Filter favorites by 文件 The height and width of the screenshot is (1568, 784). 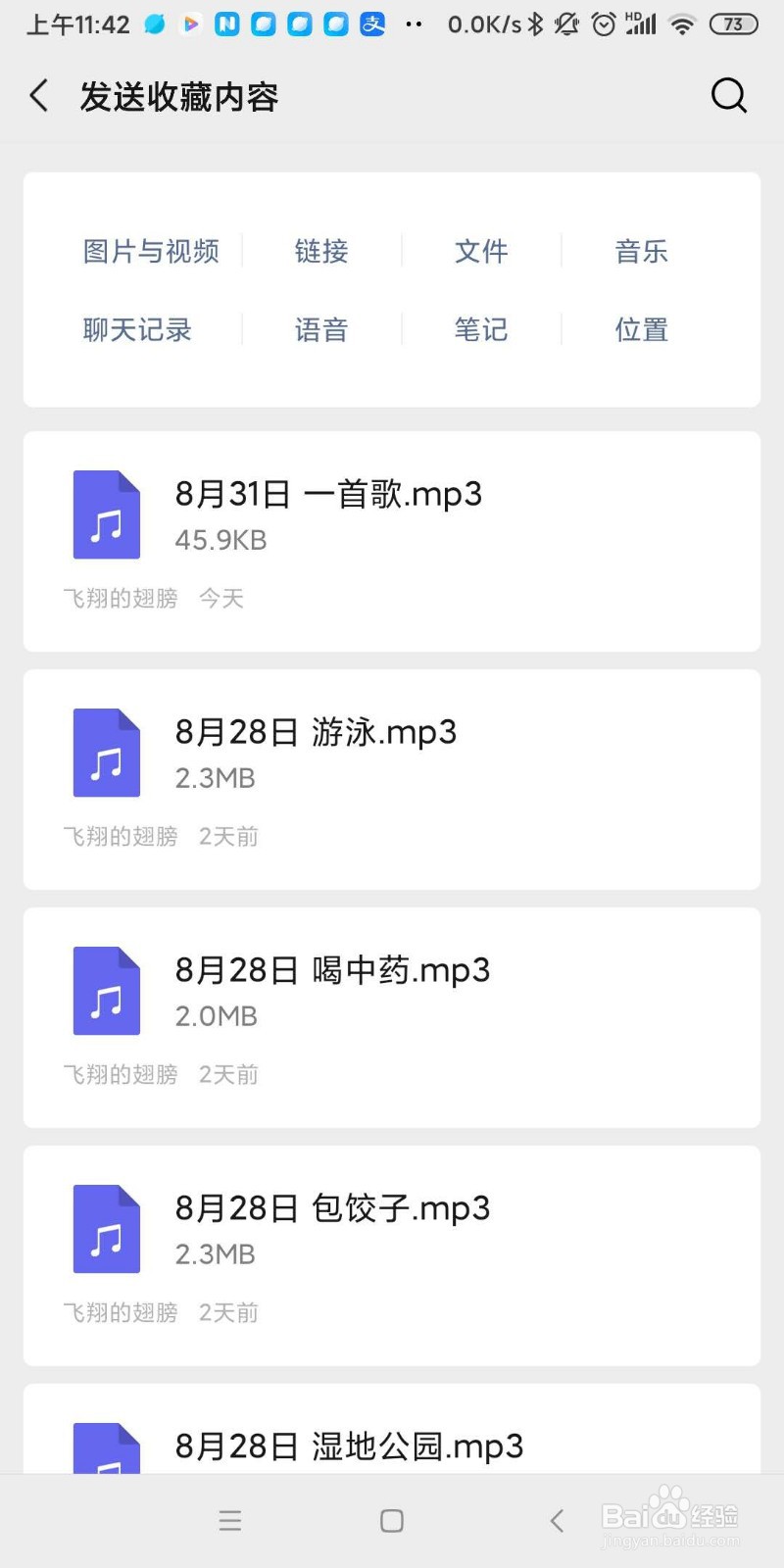(x=481, y=251)
